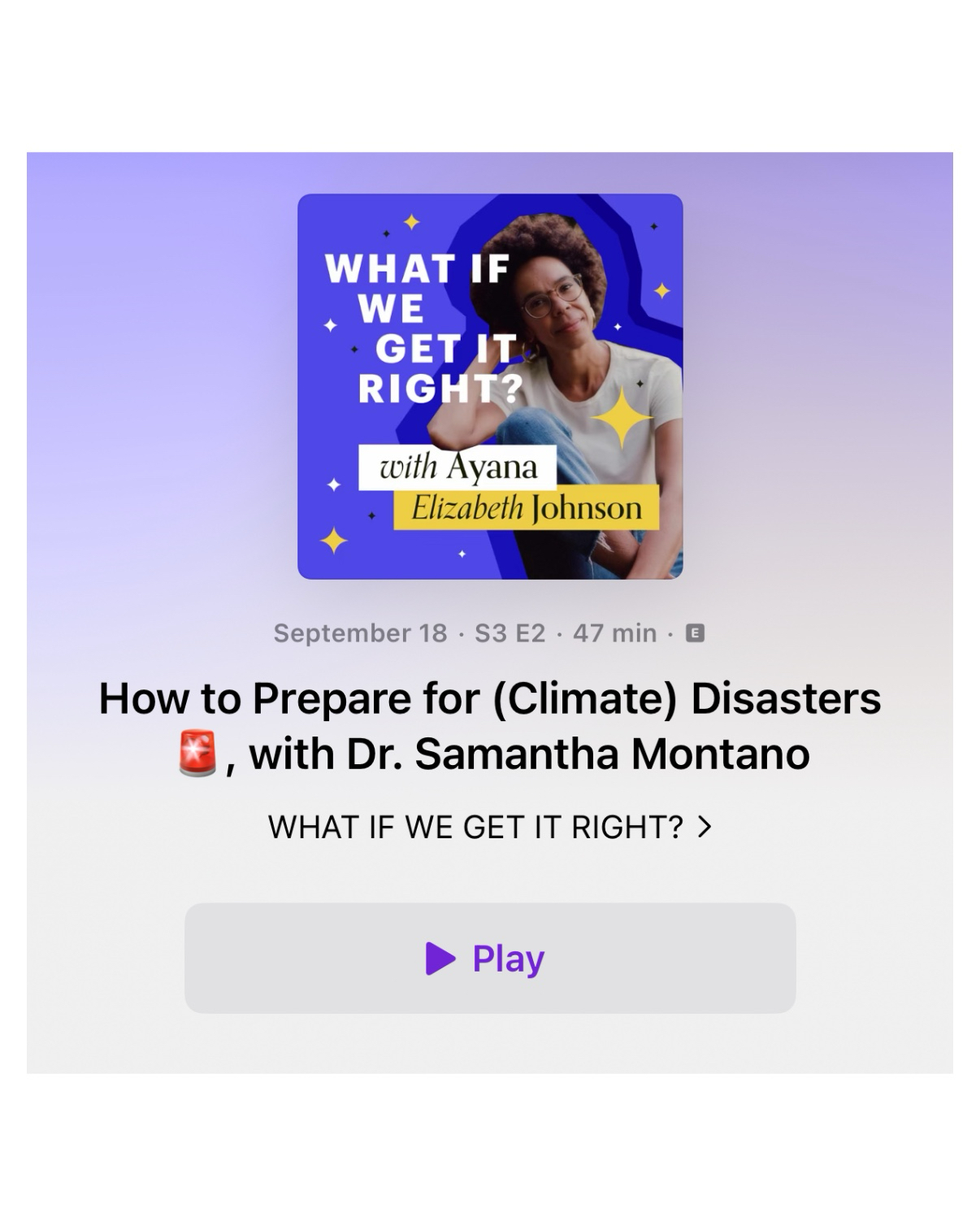
Task: Open the WHAT IF WE GET IT RIGHT? show page
Action: click(489, 827)
